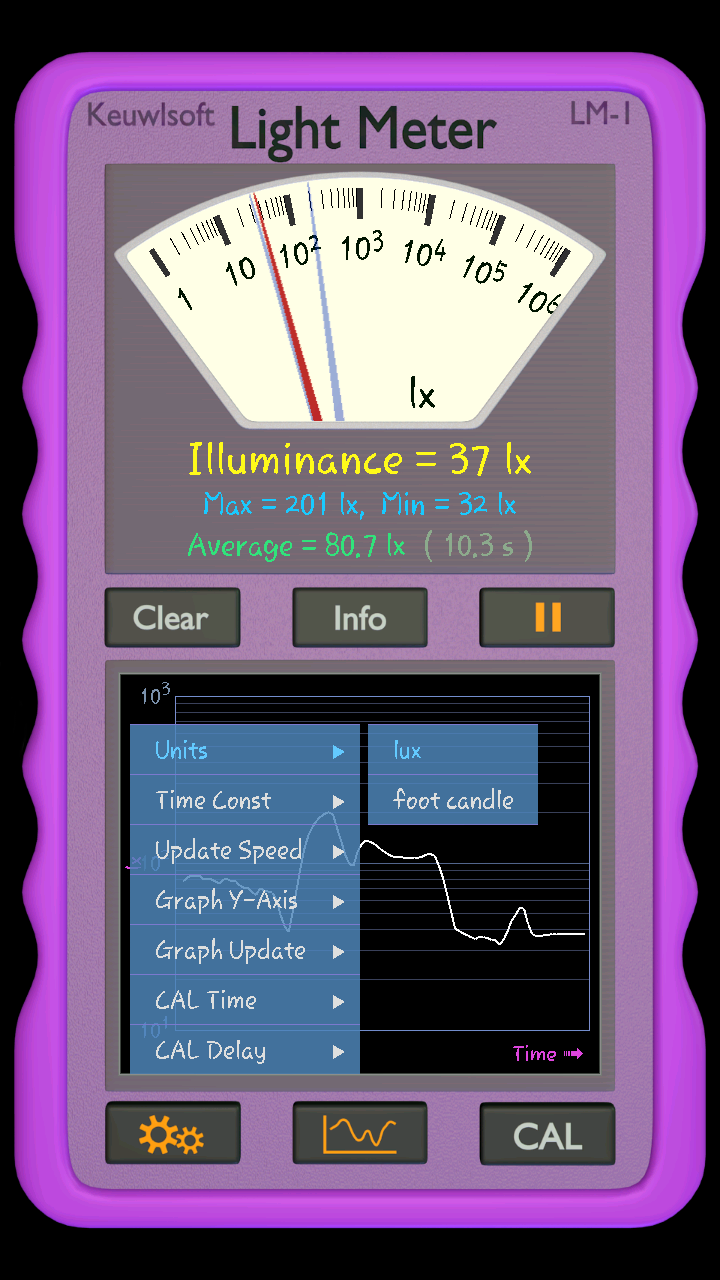The image size is (720, 1280).
Task: Open the Units submenu
Action: (245, 750)
